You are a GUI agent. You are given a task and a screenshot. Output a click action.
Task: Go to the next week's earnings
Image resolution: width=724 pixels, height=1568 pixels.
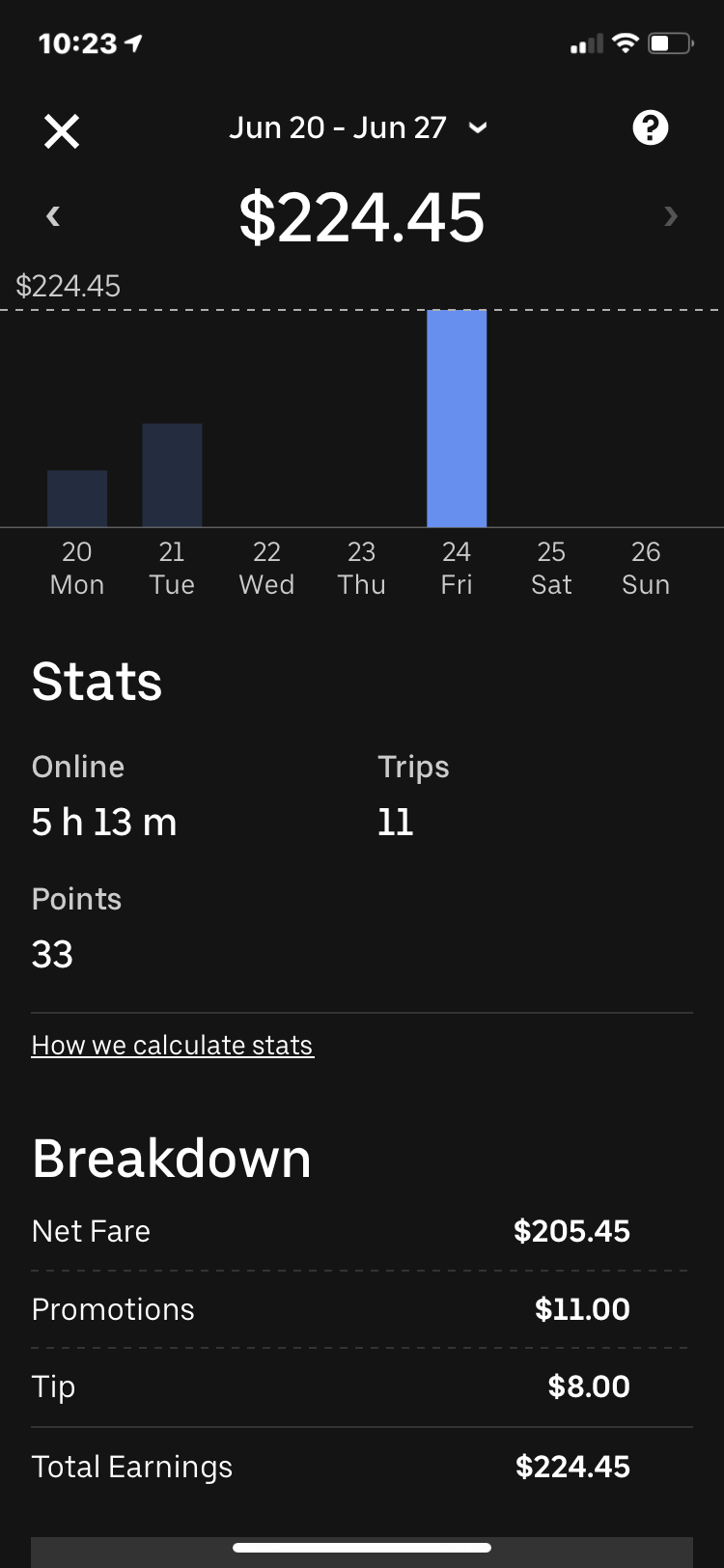click(671, 216)
